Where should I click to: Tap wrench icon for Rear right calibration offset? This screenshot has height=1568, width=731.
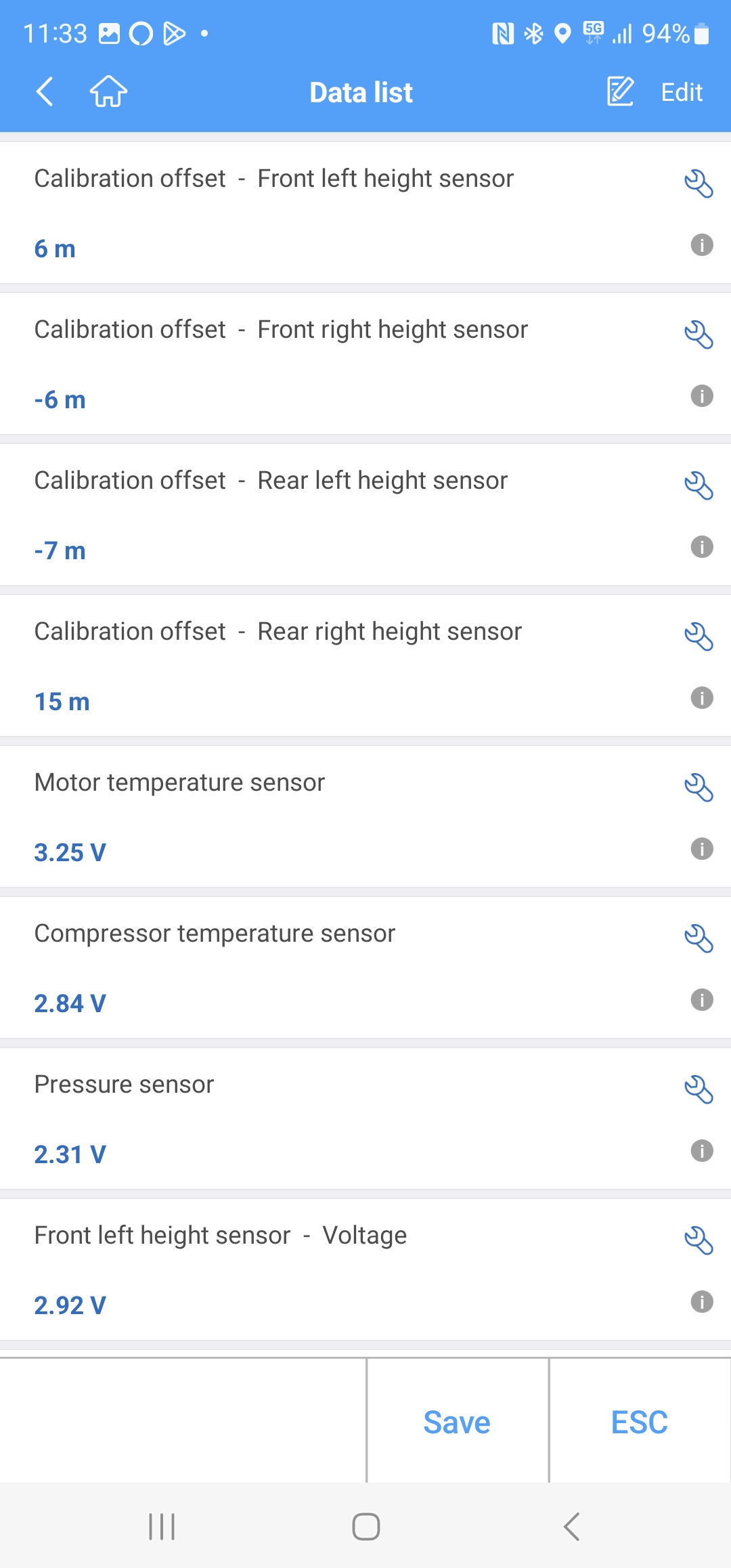coord(699,636)
